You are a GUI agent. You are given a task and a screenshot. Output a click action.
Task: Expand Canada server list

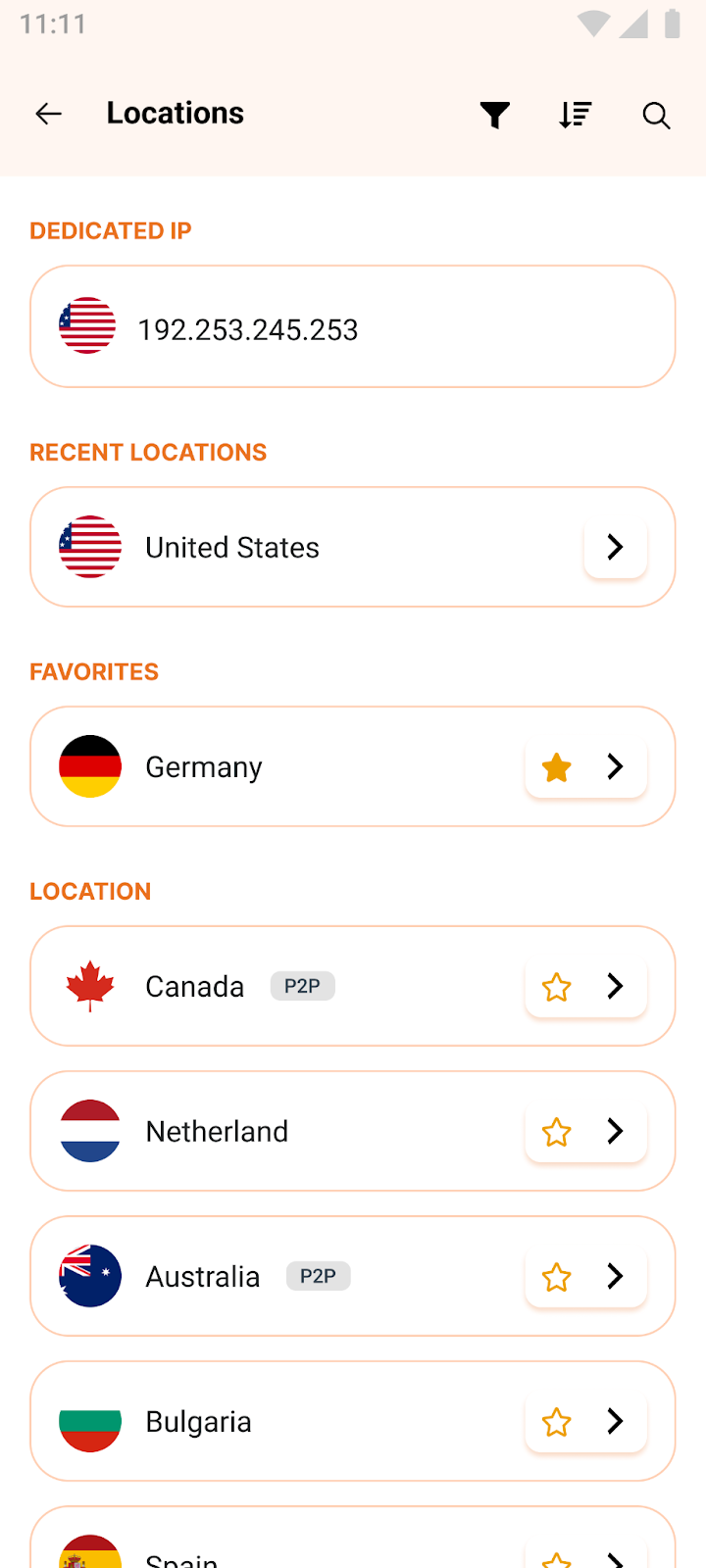pos(615,986)
